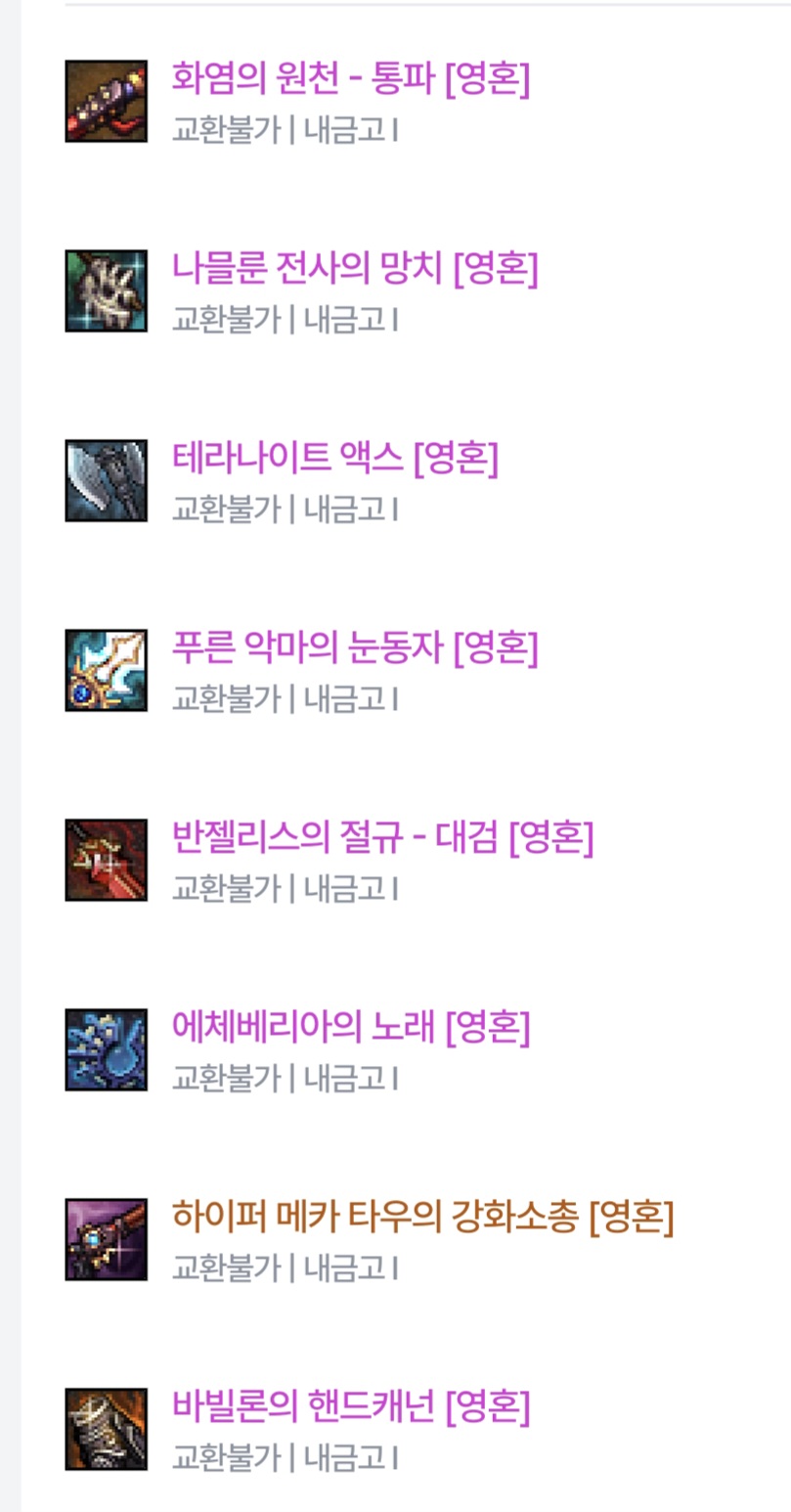Choose 바빌론의 핸드캐넌 [영혼] item

(x=350, y=1407)
